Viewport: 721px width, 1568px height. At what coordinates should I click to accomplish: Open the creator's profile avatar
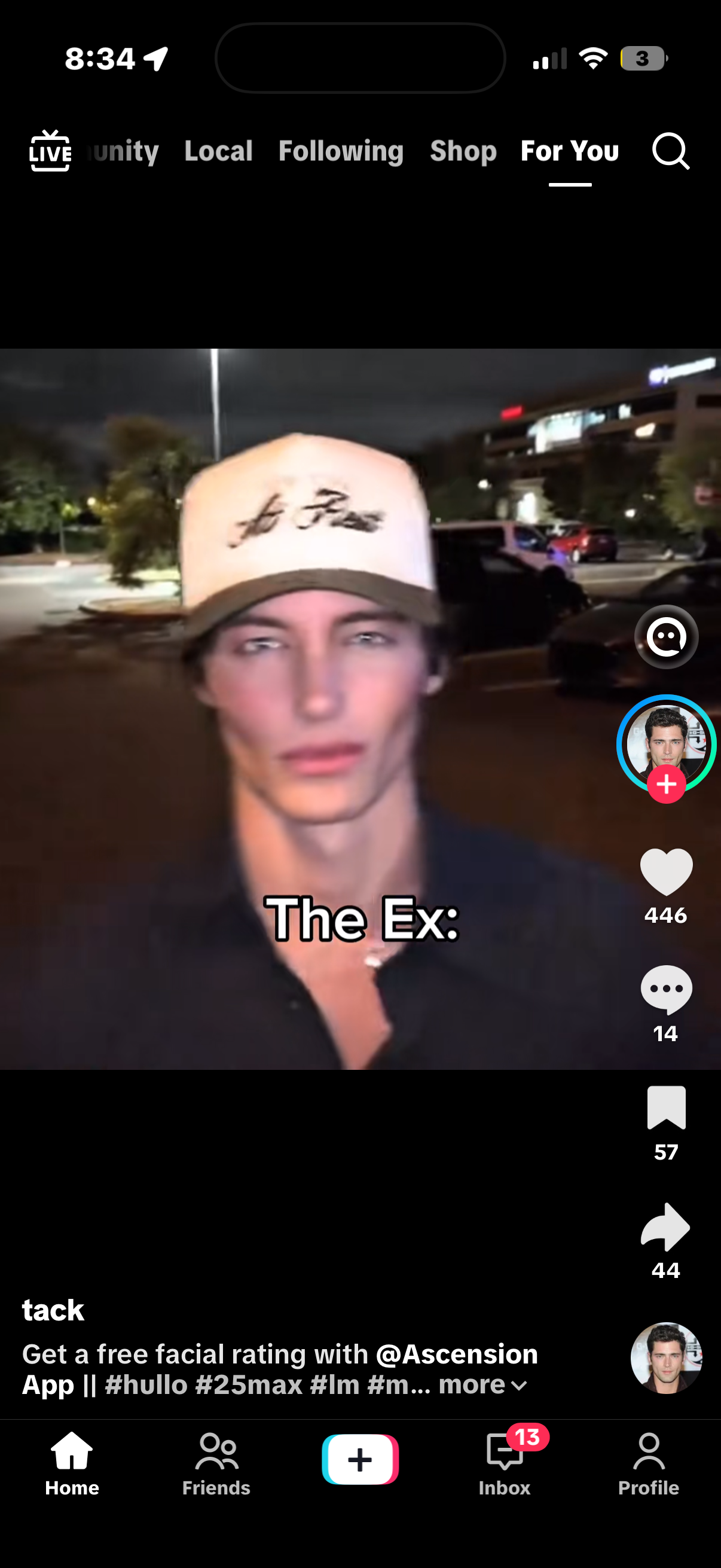click(666, 743)
